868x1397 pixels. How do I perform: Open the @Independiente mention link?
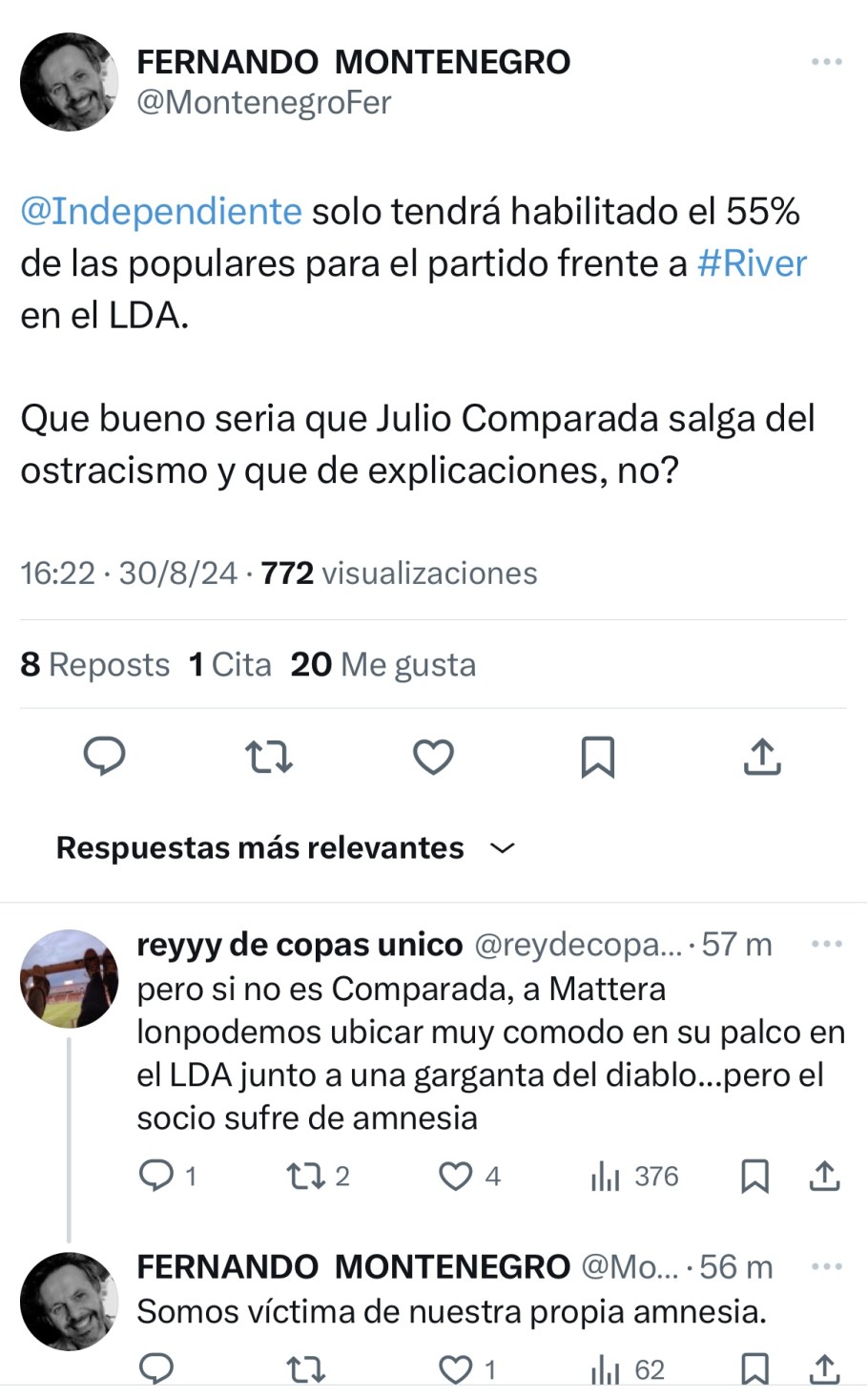[x=161, y=211]
